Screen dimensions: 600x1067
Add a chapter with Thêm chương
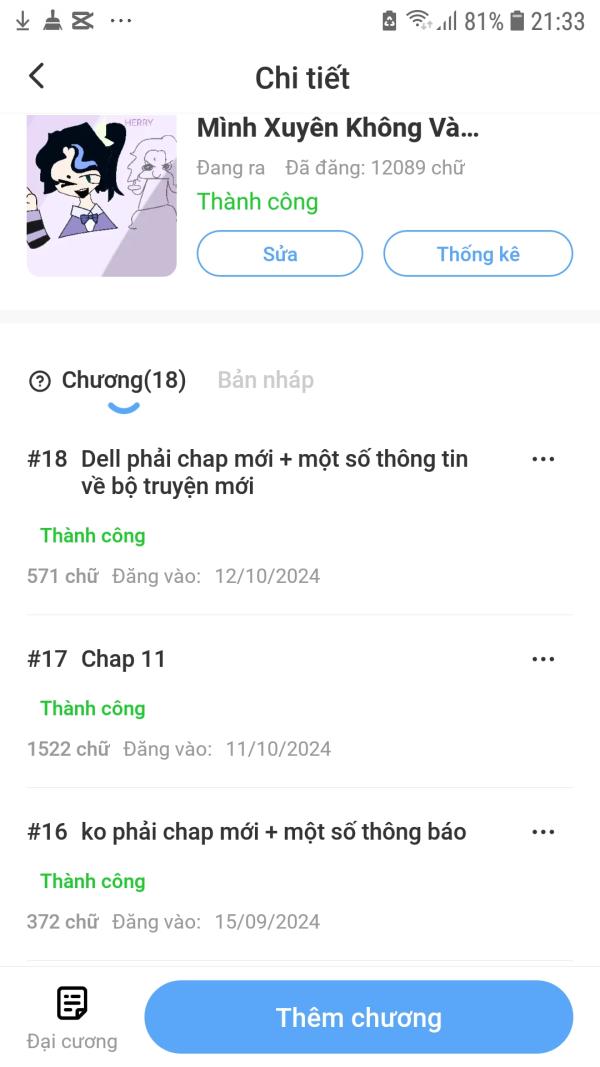(x=359, y=1017)
